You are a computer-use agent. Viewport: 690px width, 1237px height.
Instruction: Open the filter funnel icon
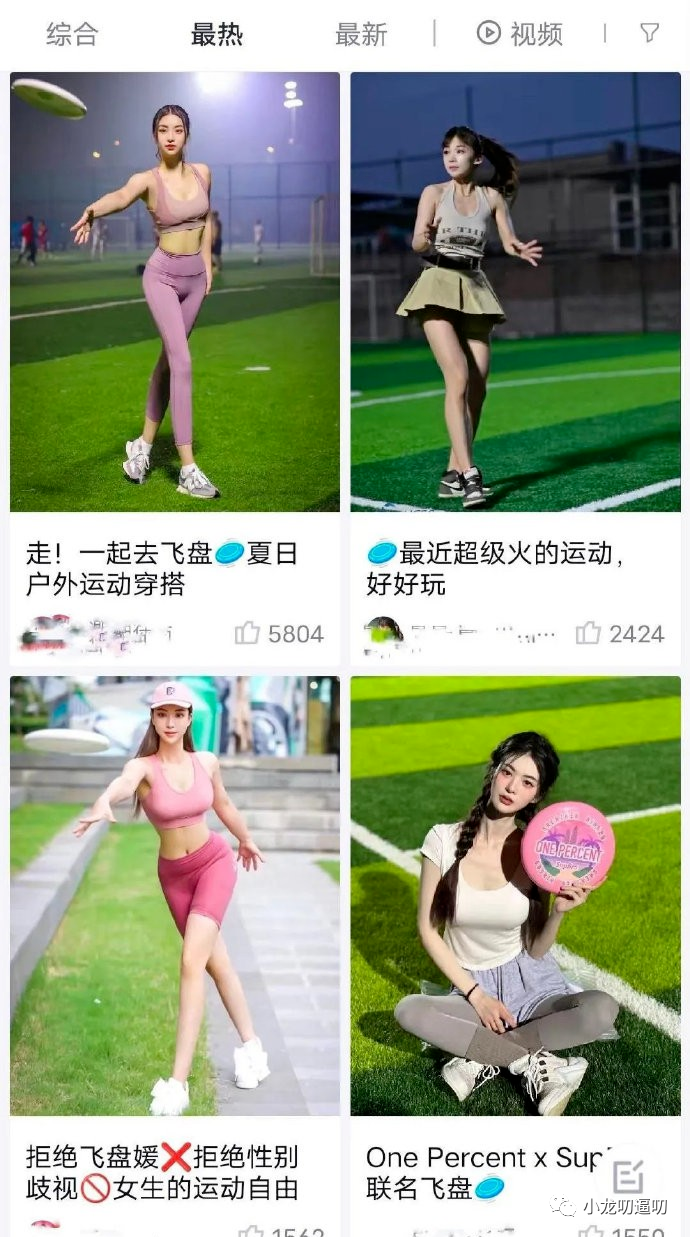[649, 33]
